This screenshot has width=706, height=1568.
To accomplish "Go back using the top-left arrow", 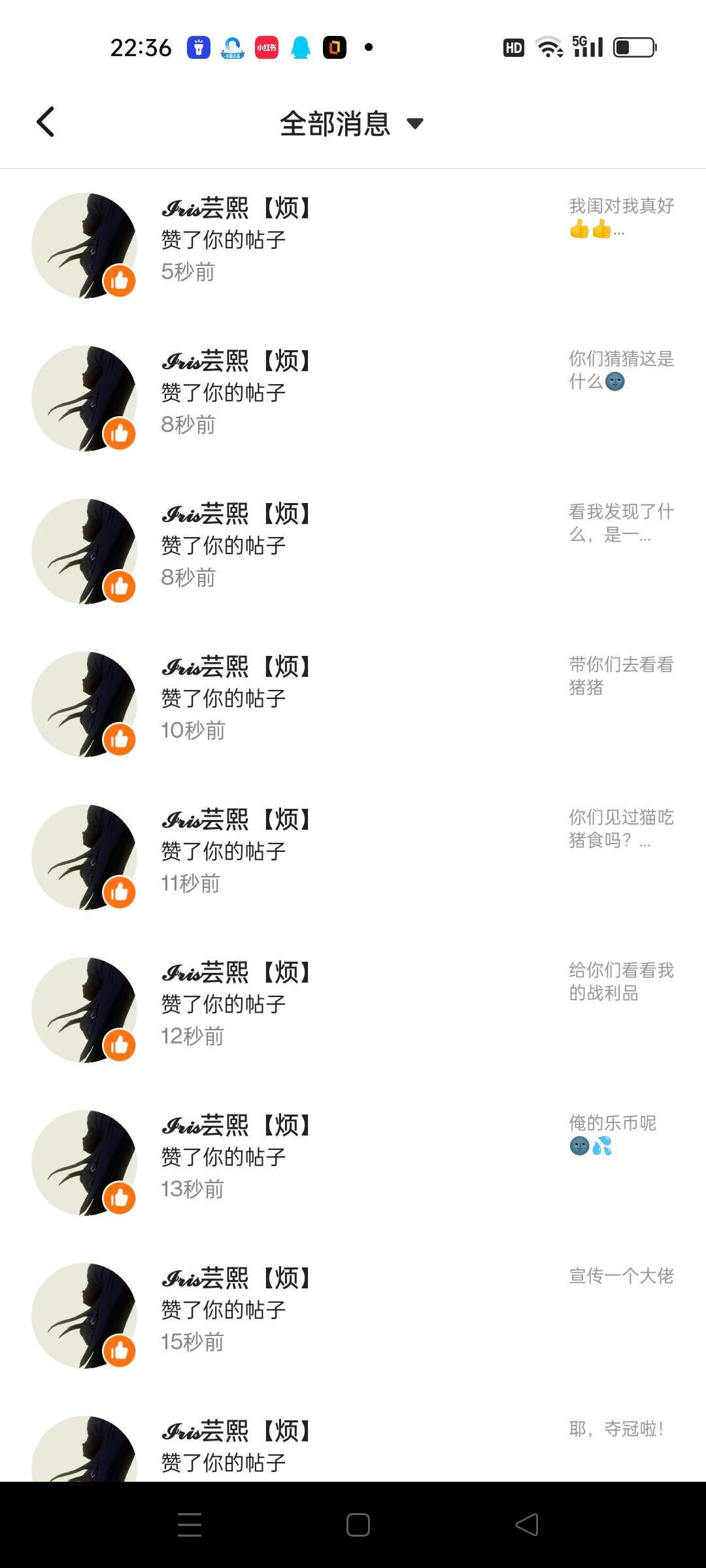I will pyautogui.click(x=45, y=122).
